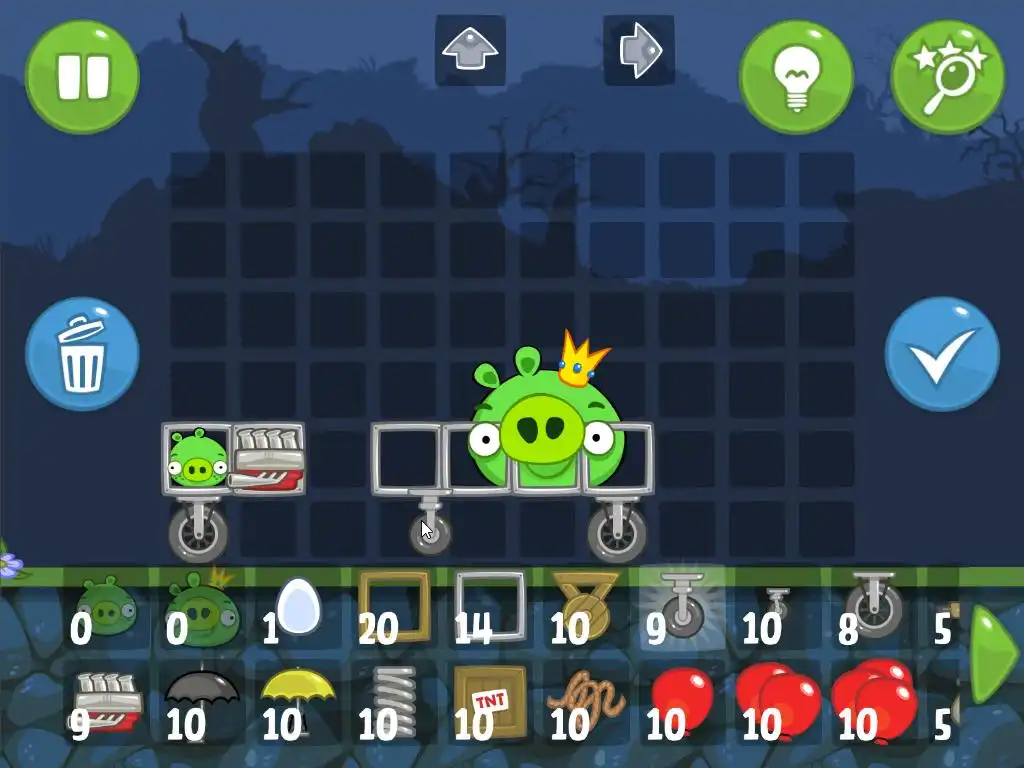
Task: Open the star magnifier preview button
Action: tap(946, 76)
